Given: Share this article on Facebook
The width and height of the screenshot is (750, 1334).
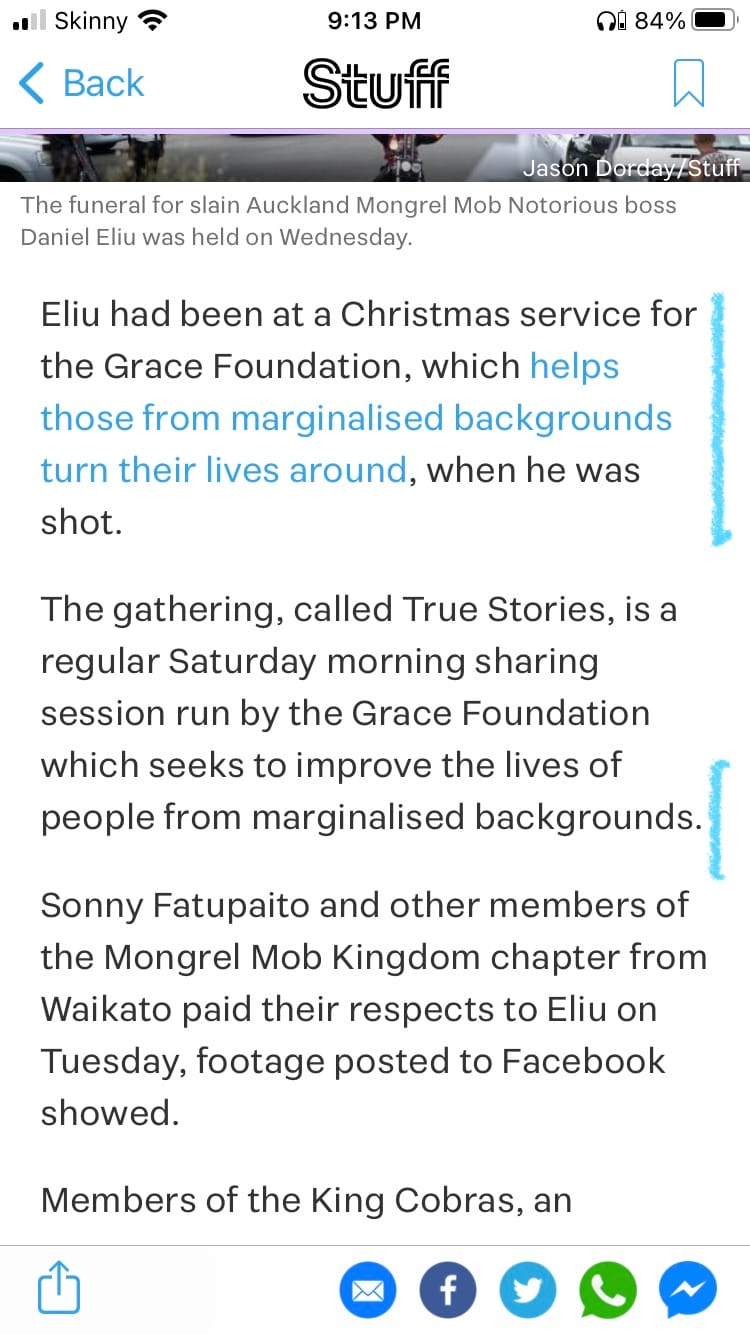Looking at the screenshot, I should [448, 1290].
